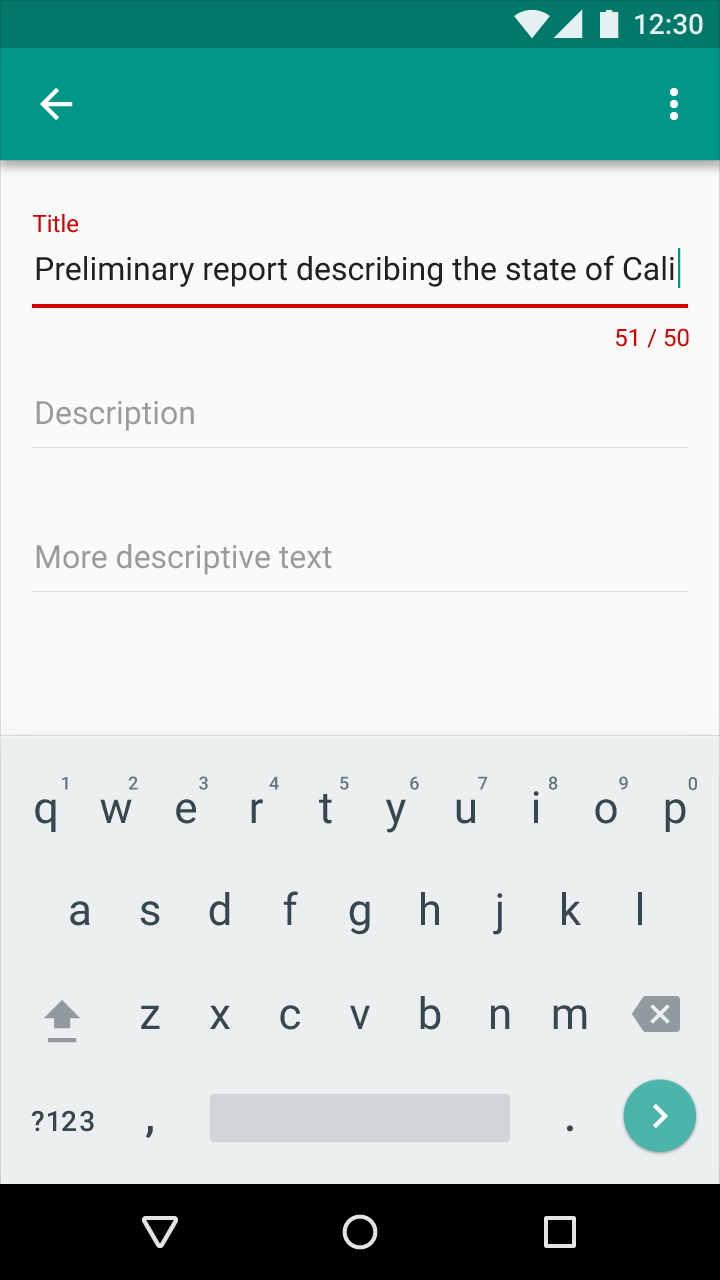The height and width of the screenshot is (1280, 720).
Task: Tap the Title text field
Action: tap(360, 270)
